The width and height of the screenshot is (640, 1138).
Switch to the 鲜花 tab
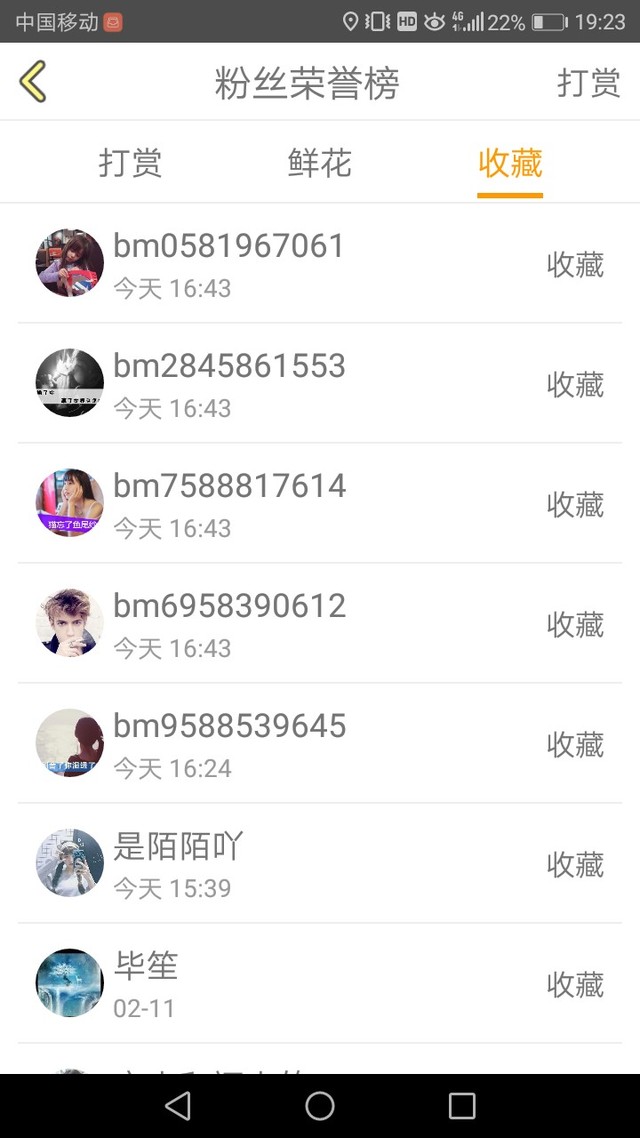pos(320,163)
